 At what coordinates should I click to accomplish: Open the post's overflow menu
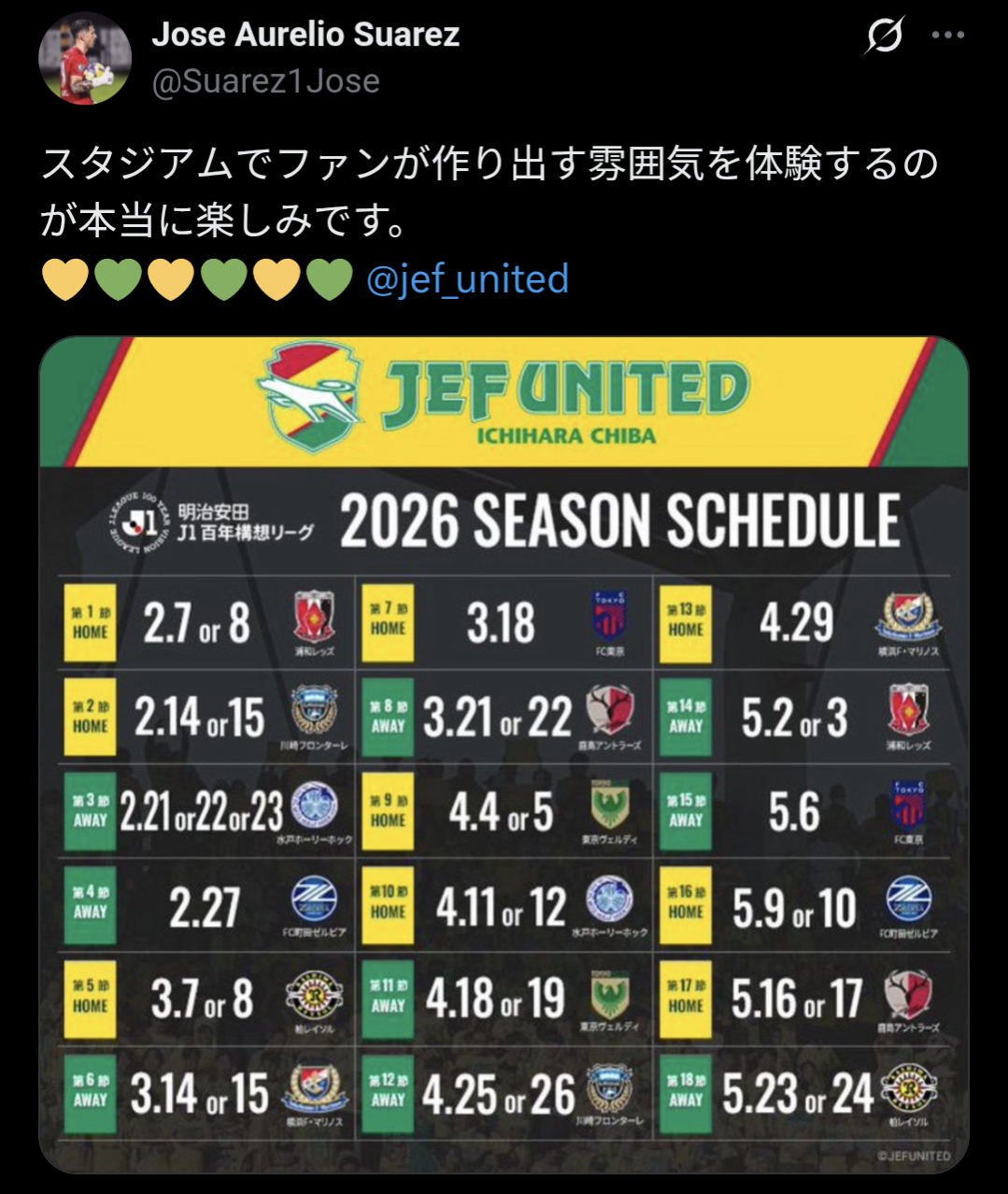click(948, 36)
